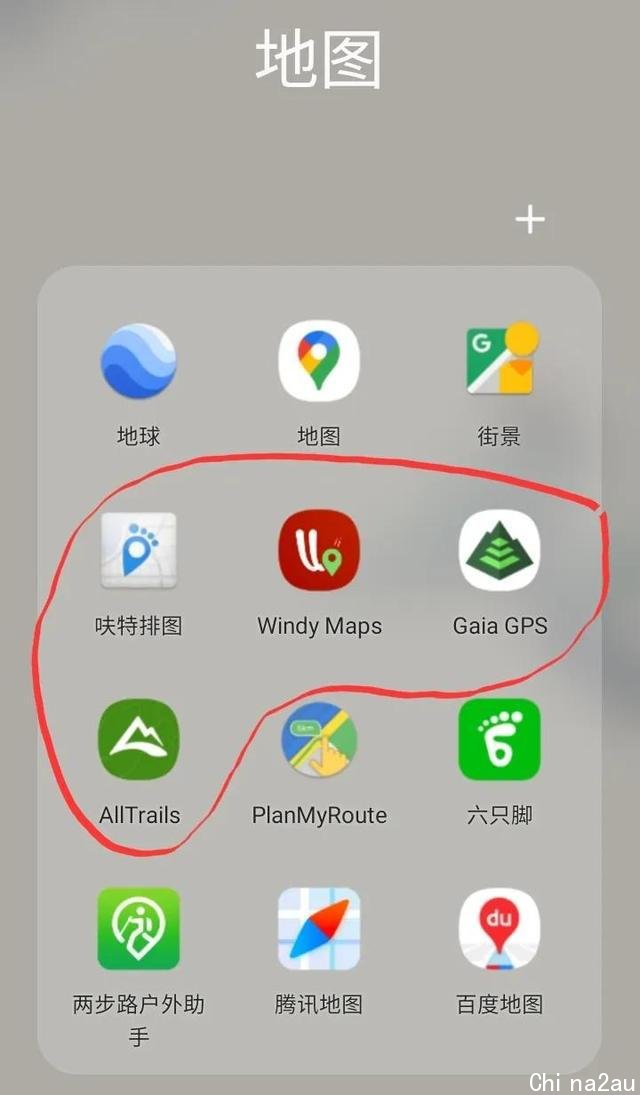Viewport: 640px width, 1095px height.
Task: Open PlanMyRoute
Action: [319, 740]
